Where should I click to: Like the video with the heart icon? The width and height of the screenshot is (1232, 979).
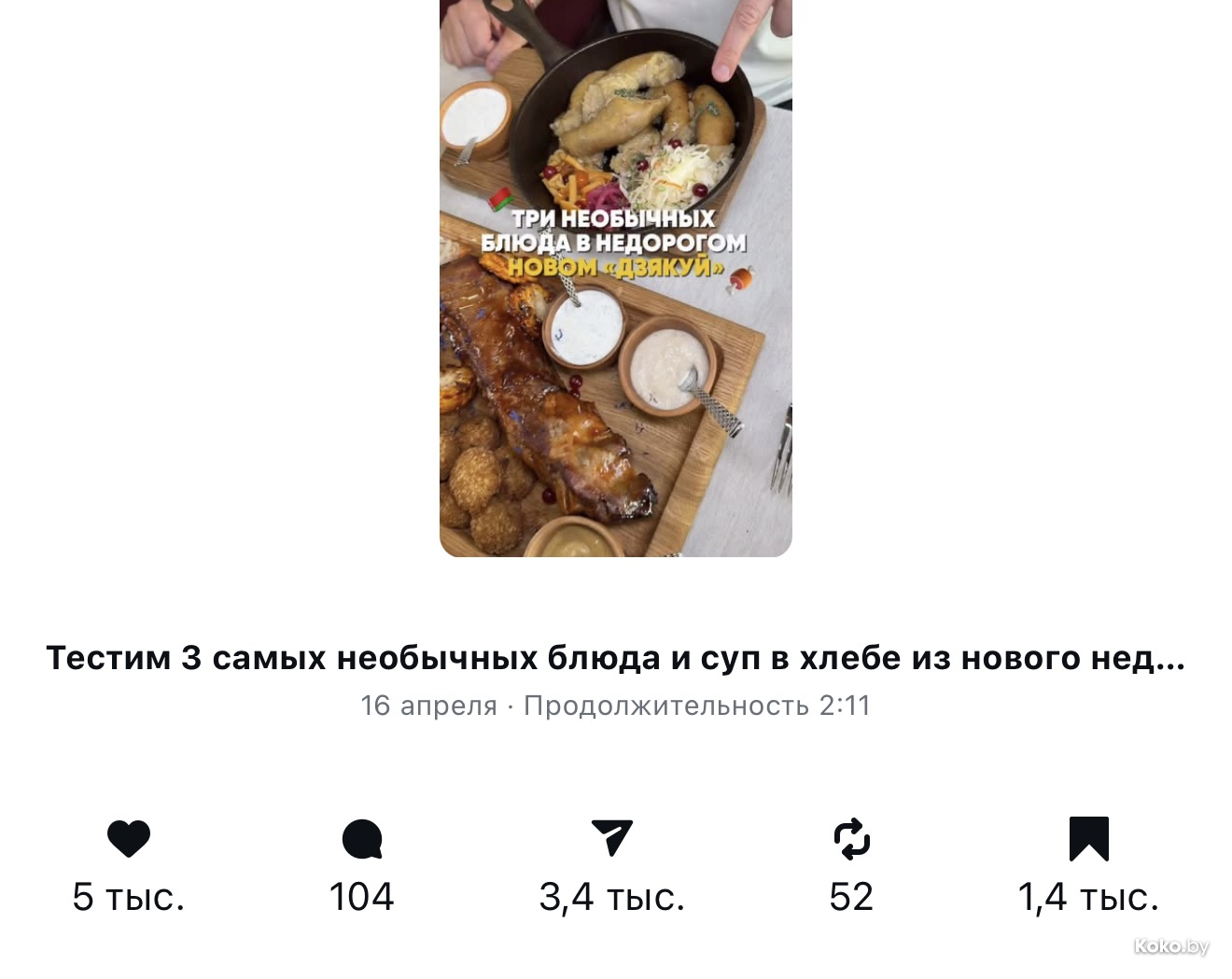[129, 837]
